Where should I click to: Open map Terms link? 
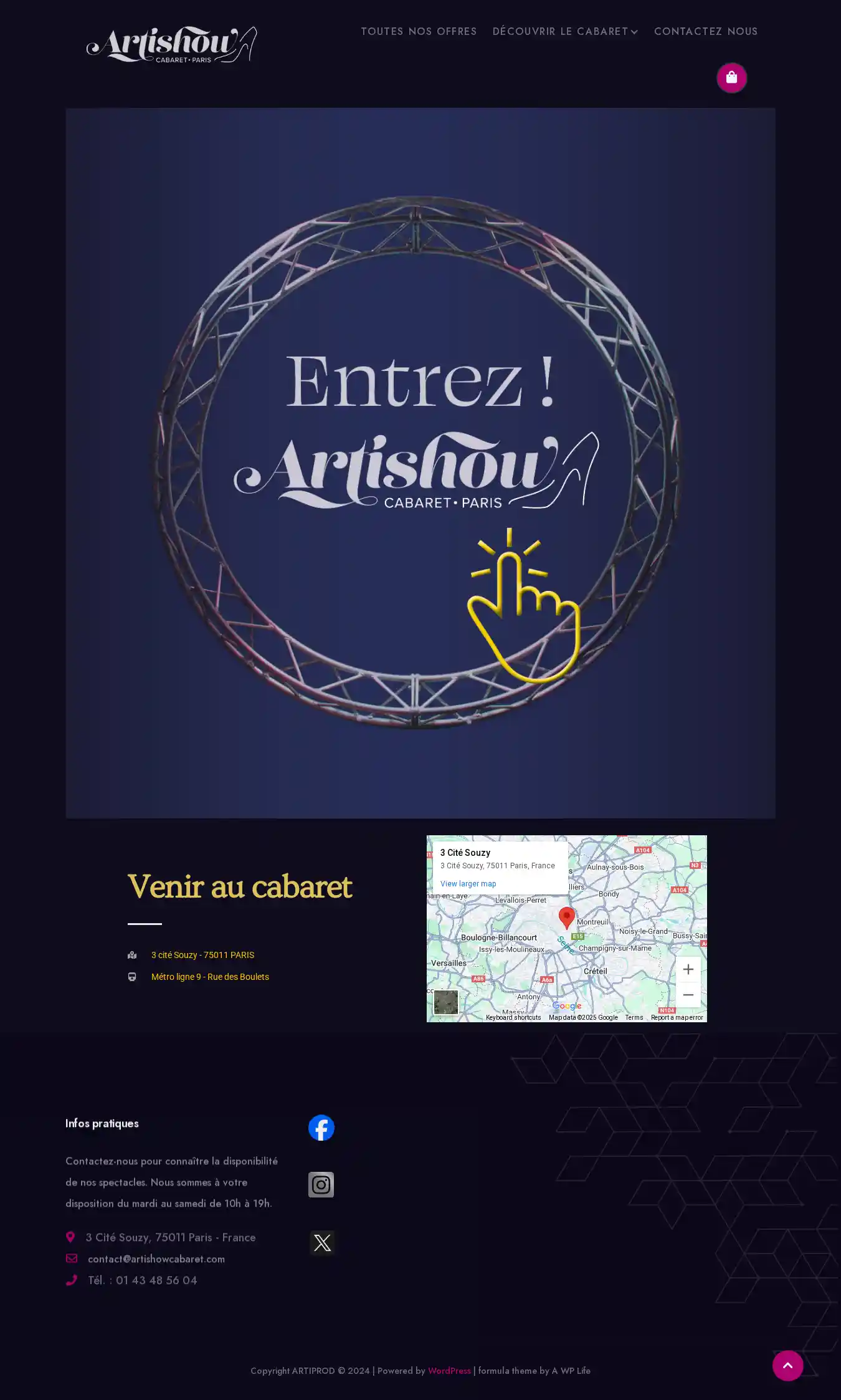634,1017
